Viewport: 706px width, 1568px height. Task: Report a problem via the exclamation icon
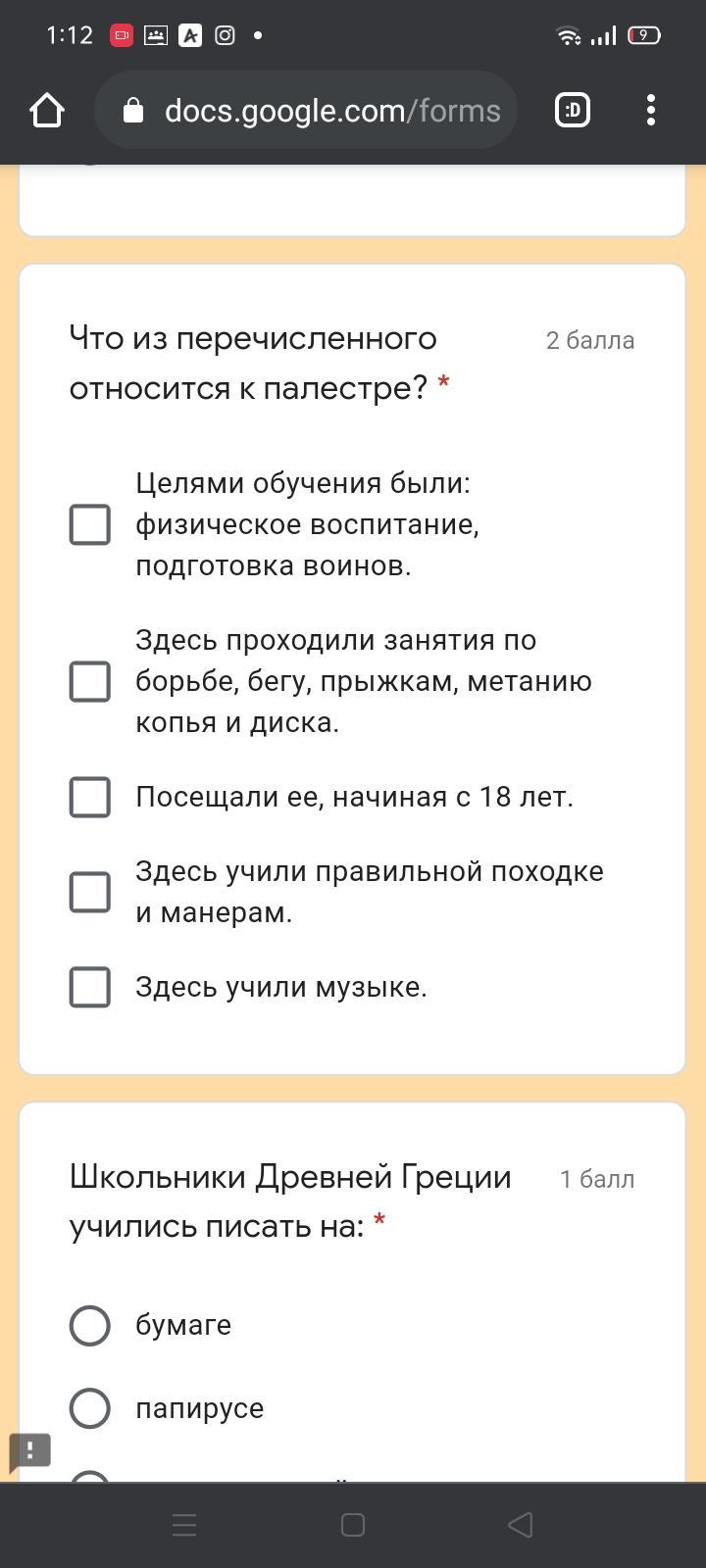30,1451
